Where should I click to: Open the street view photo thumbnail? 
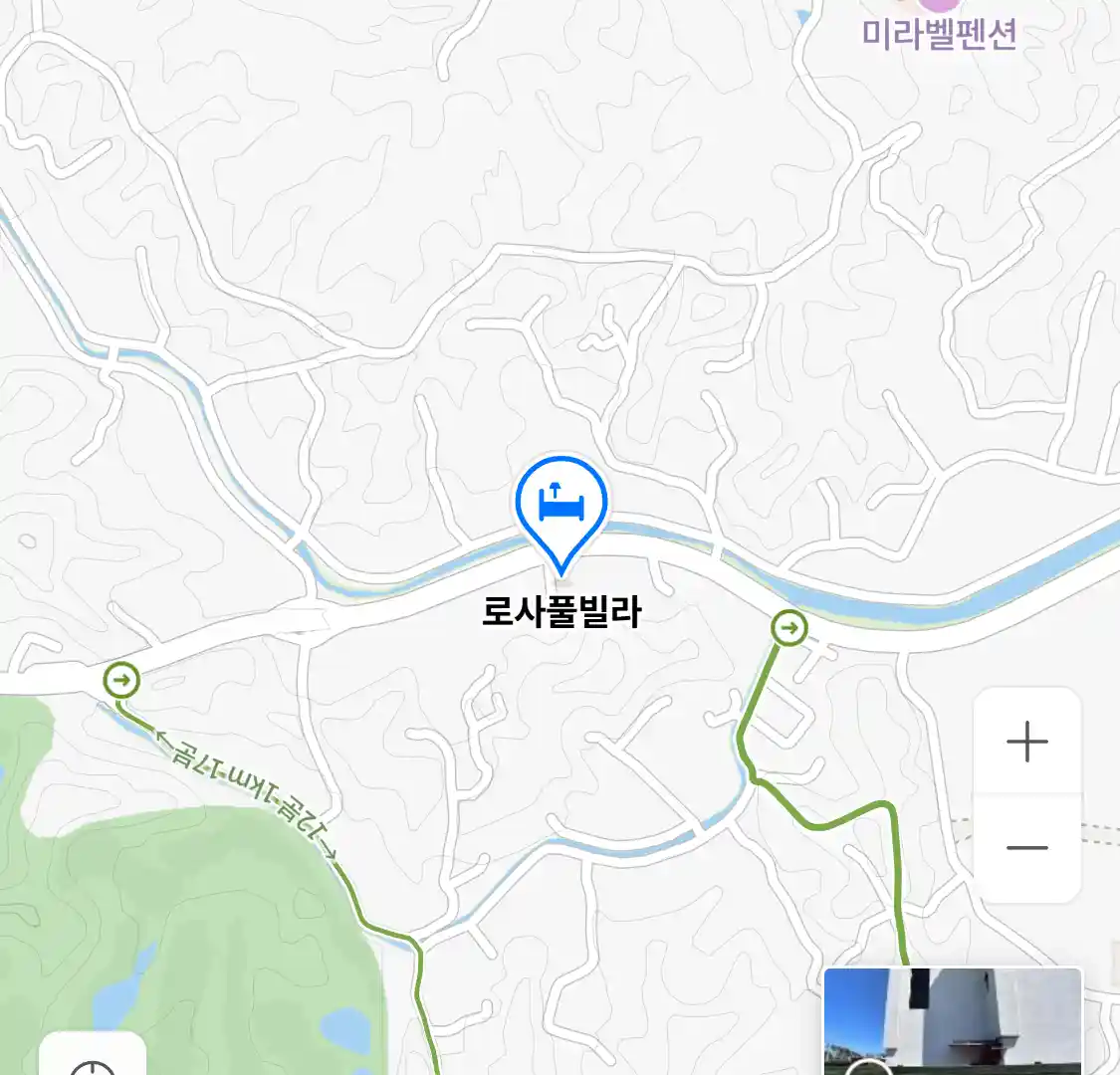pos(953,1020)
